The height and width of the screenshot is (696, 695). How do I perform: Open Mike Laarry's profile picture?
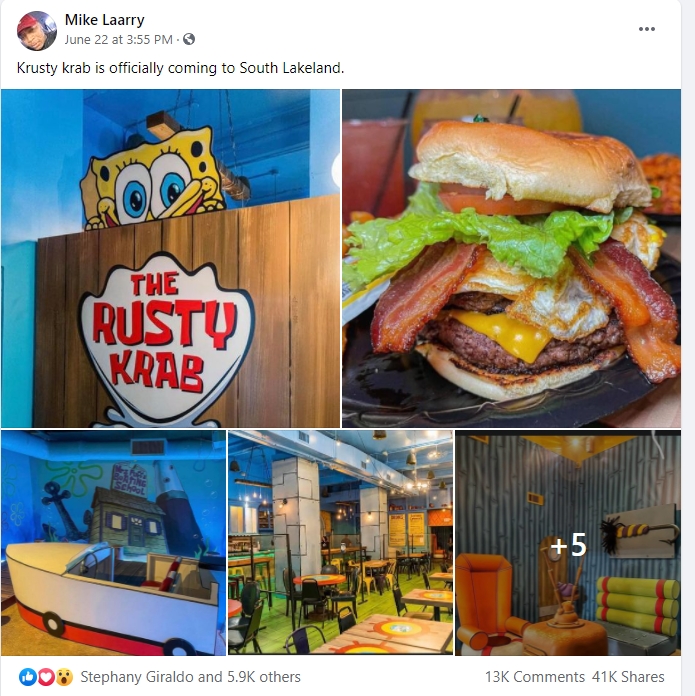(36, 30)
